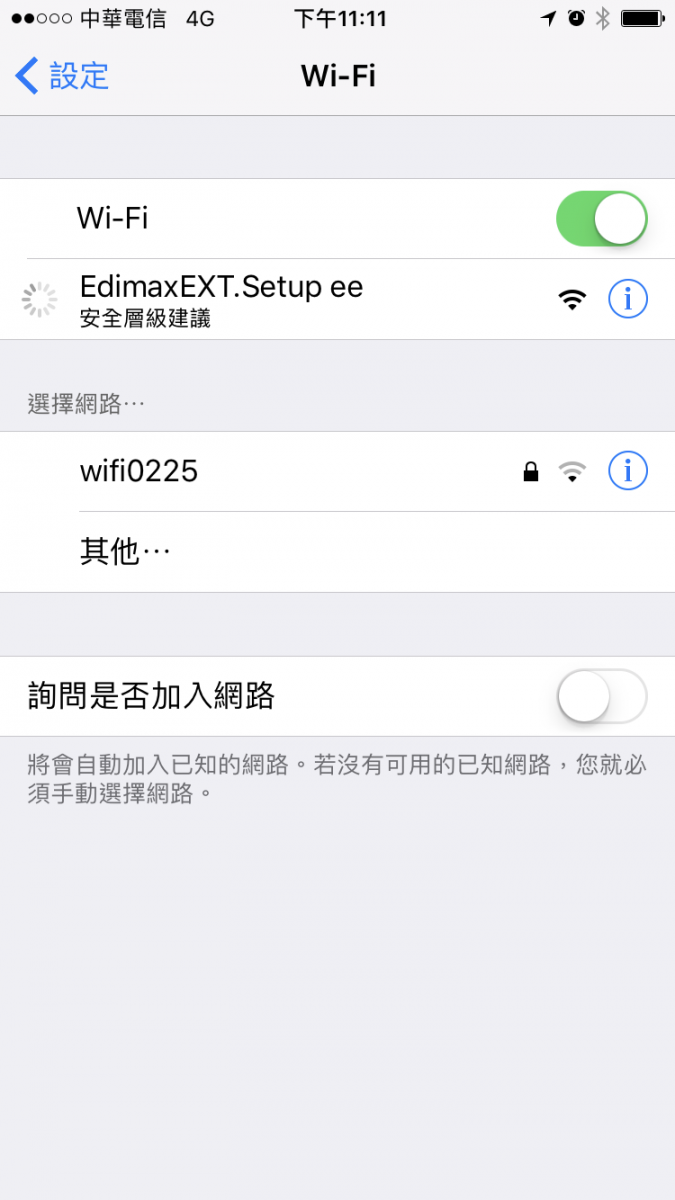Image resolution: width=675 pixels, height=1200 pixels.
Task: Open info for wifi0225 network
Action: 628,470
